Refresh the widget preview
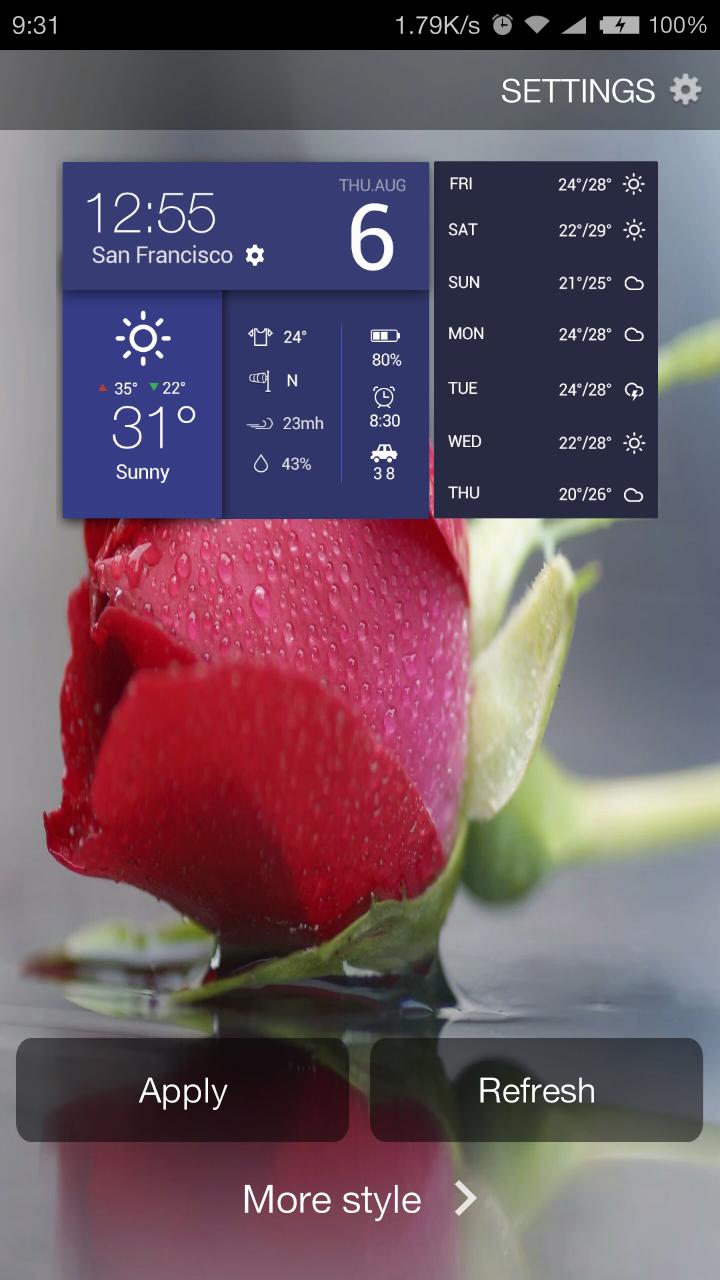720x1280 pixels. (536, 1090)
